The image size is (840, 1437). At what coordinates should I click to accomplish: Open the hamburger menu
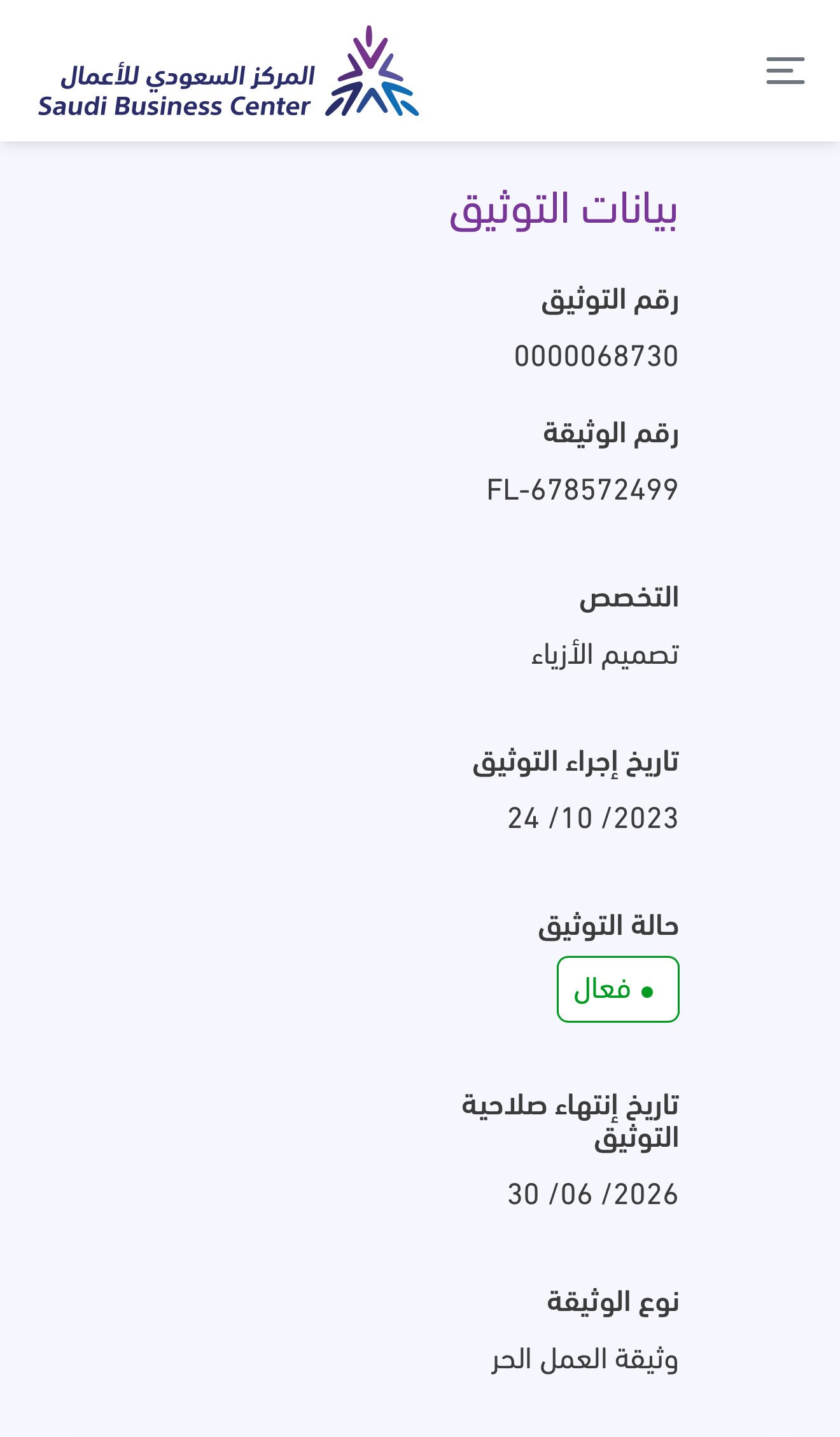(x=785, y=71)
